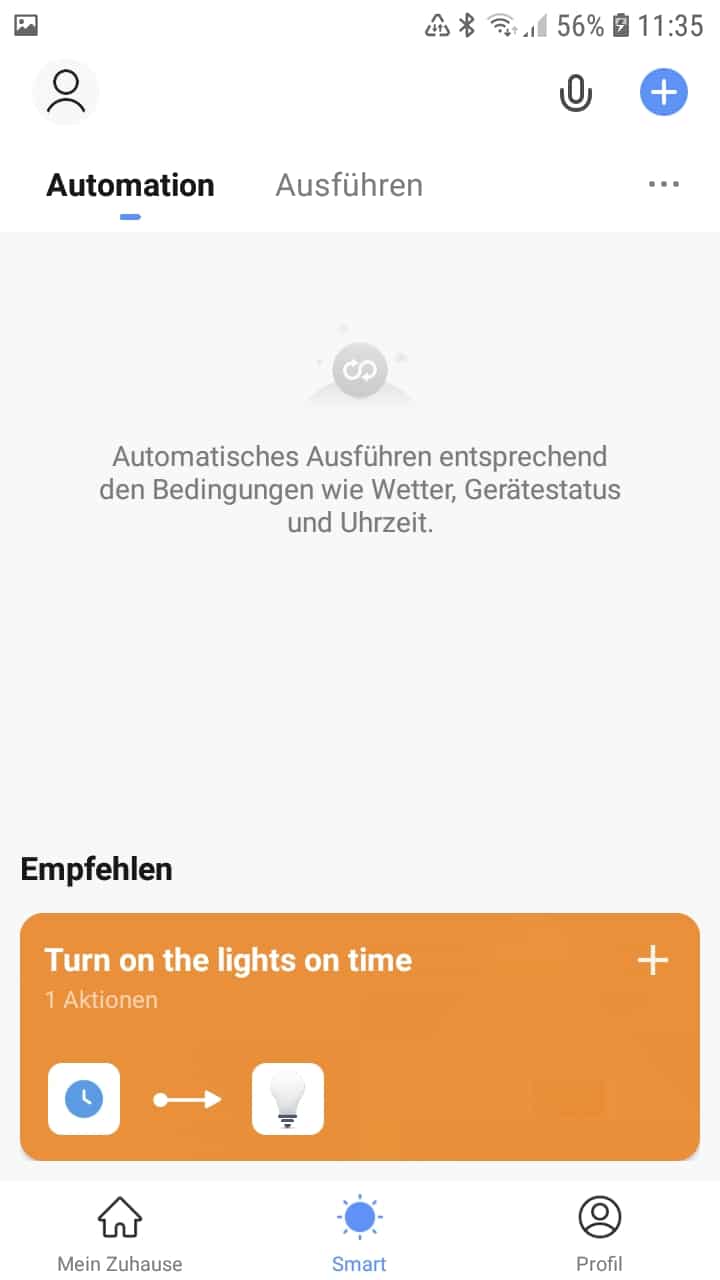Add the recommended lights automation via plus
Viewport: 720px width, 1280px height.
point(653,961)
